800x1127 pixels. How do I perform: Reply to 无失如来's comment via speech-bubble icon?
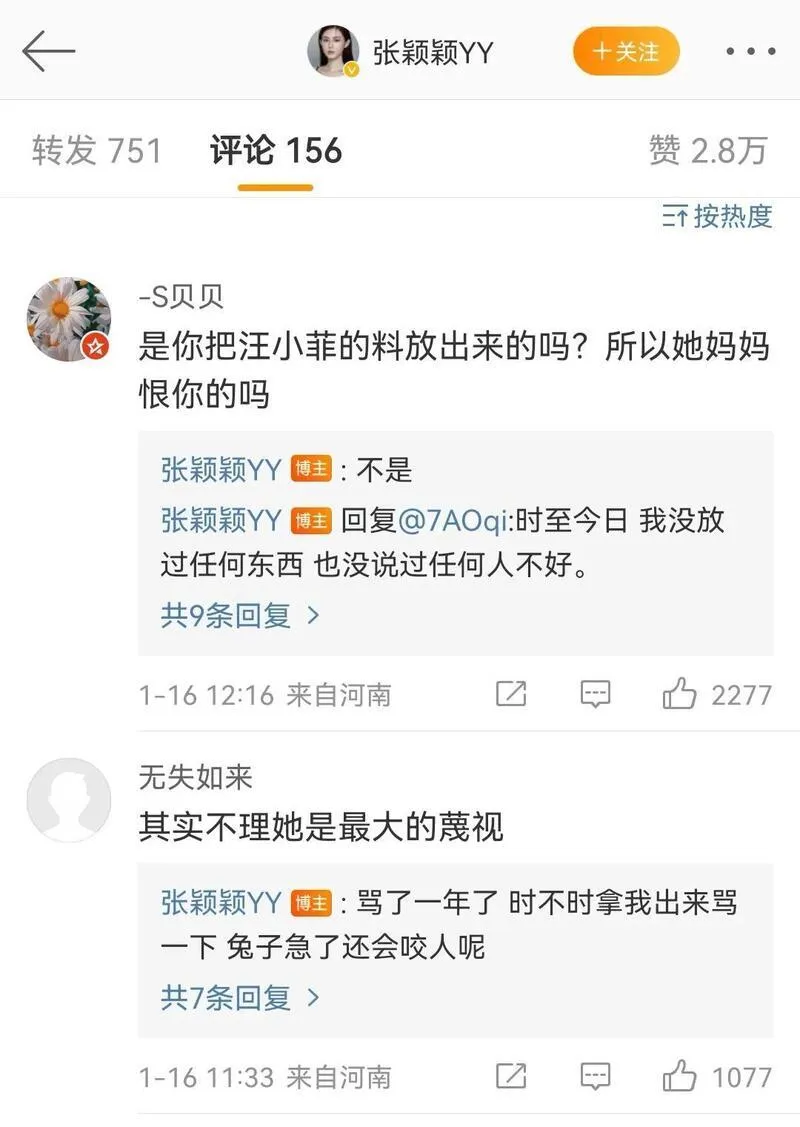[x=595, y=1076]
